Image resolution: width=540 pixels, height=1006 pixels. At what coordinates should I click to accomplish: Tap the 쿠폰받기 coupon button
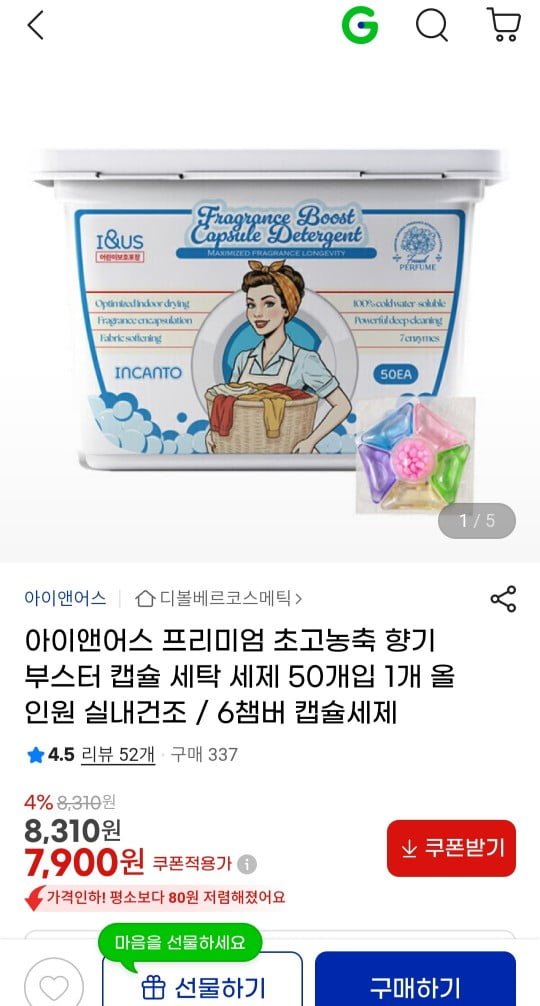451,848
